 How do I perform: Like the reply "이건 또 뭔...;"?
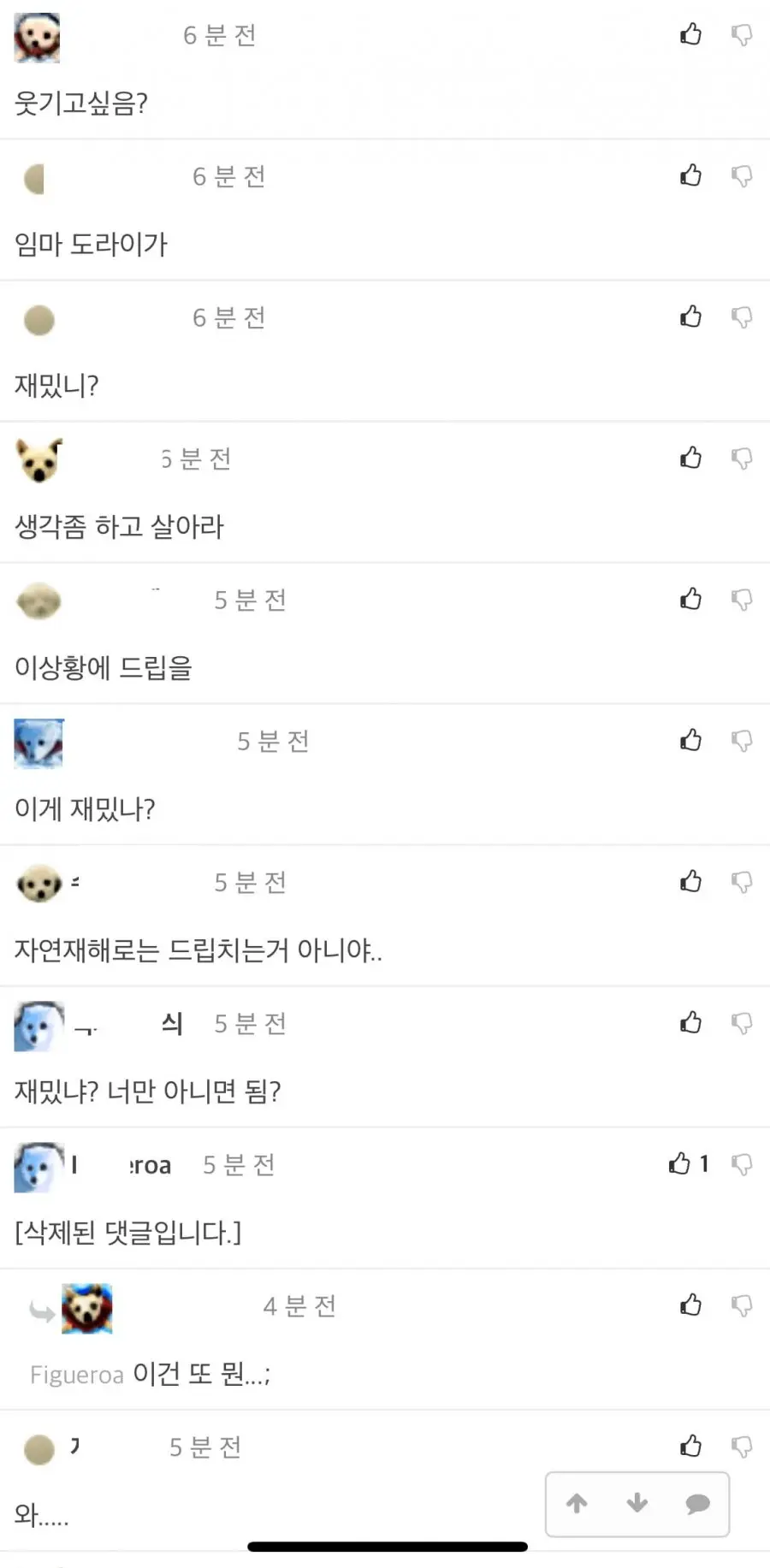[690, 1305]
